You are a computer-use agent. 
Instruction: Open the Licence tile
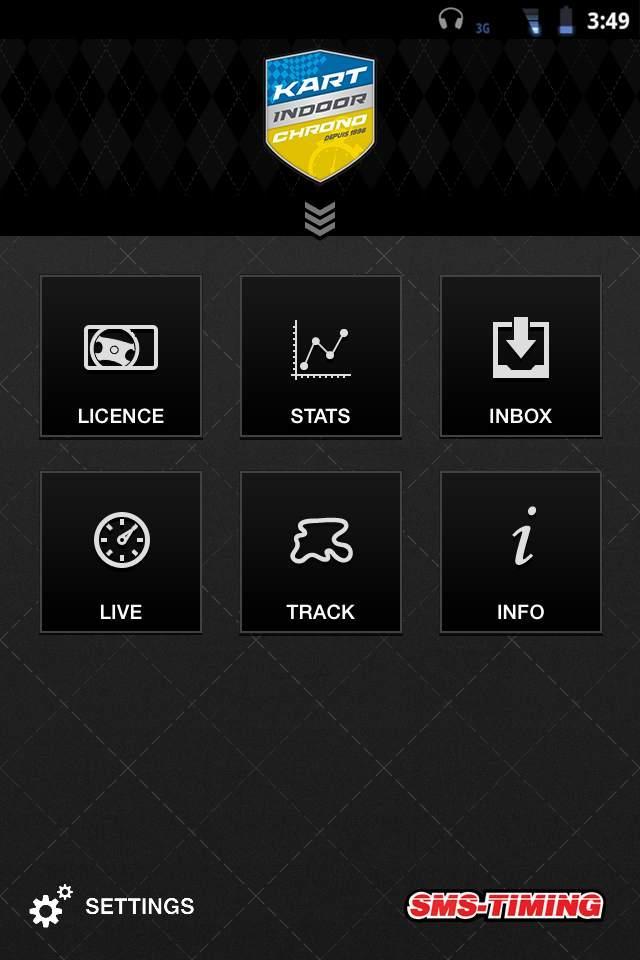pos(121,357)
